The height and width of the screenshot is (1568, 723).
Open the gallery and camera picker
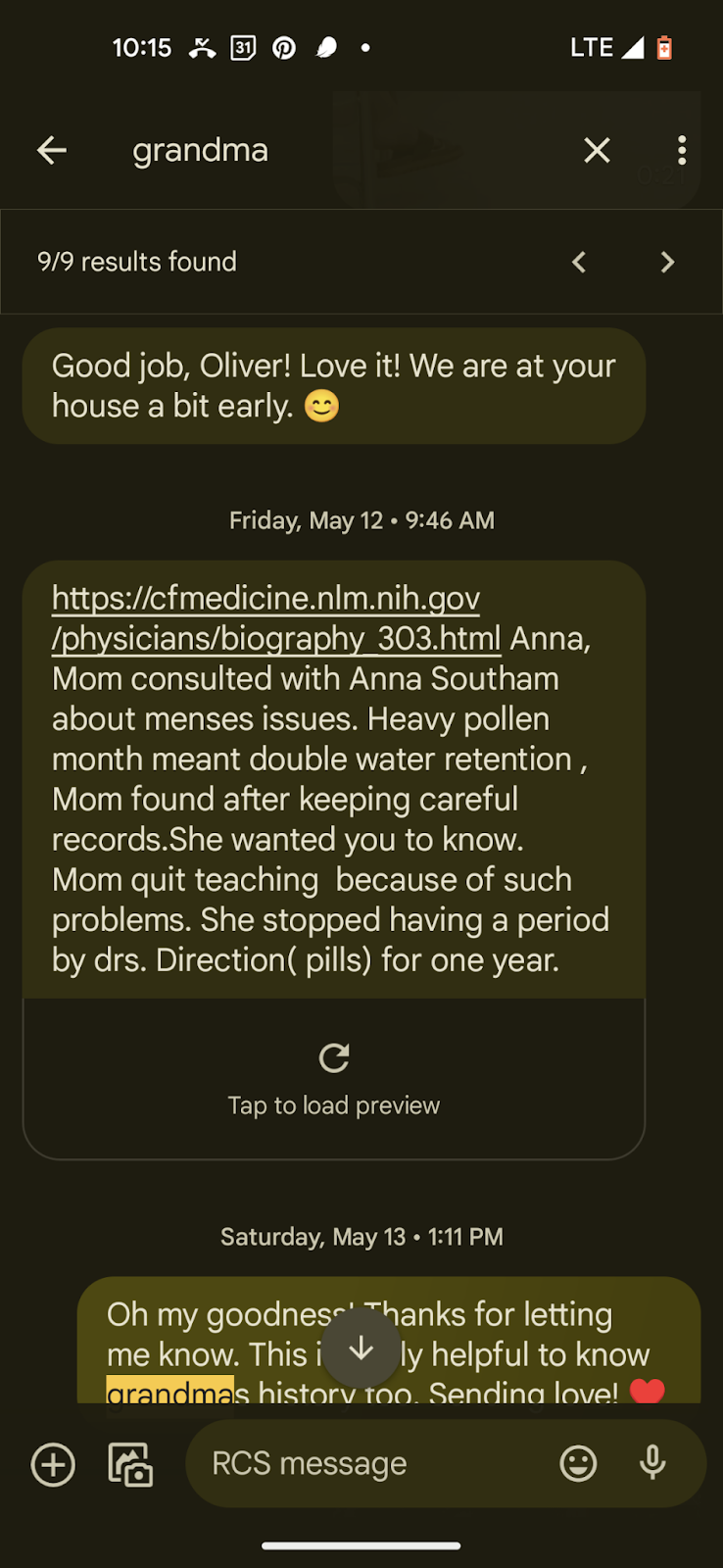(130, 1465)
